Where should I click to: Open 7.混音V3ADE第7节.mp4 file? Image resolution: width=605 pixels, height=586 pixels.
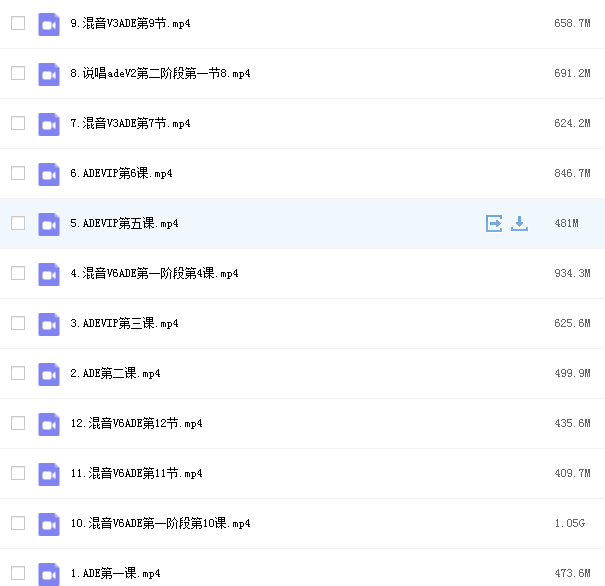pyautogui.click(x=130, y=123)
